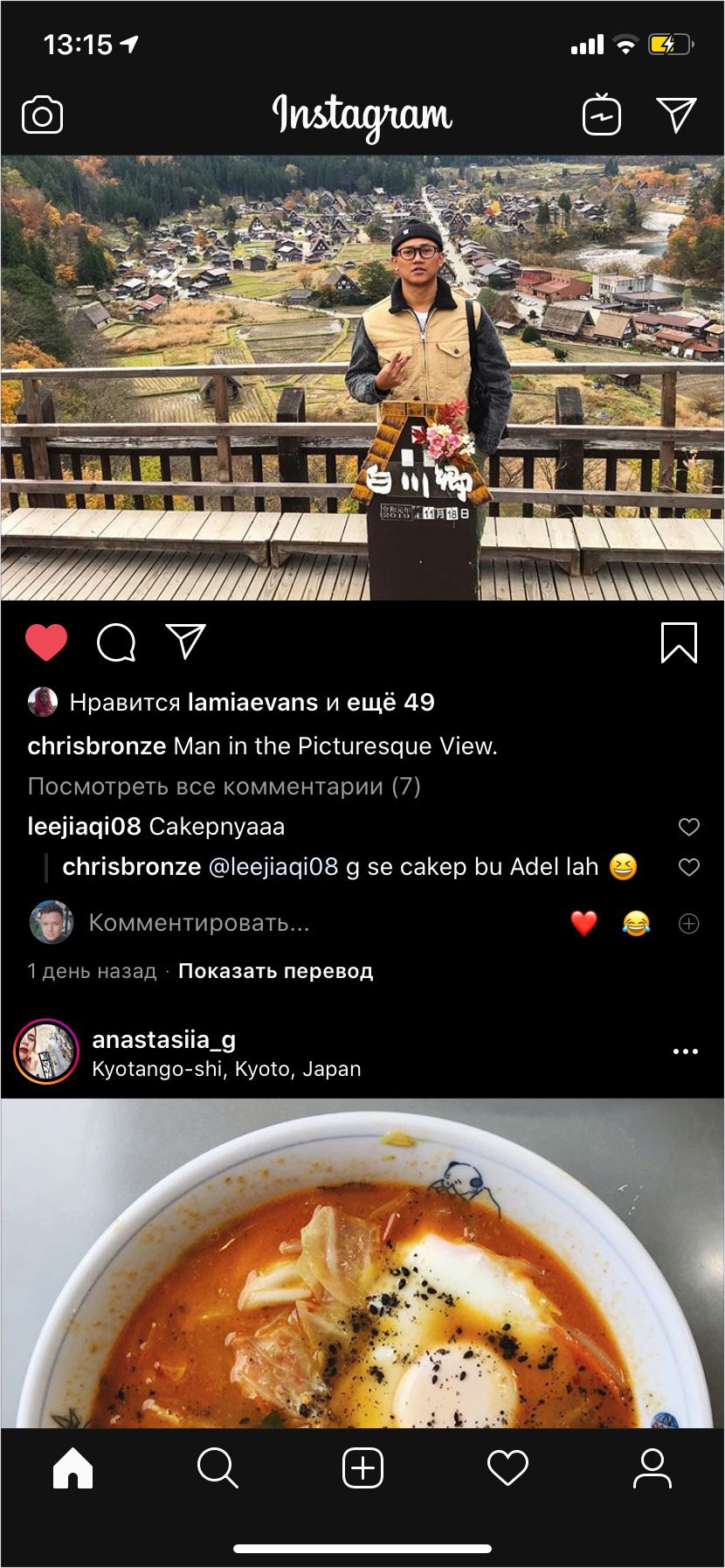Open more emoji reactions plus icon
Screen dimensions: 725x1568
coord(689,923)
